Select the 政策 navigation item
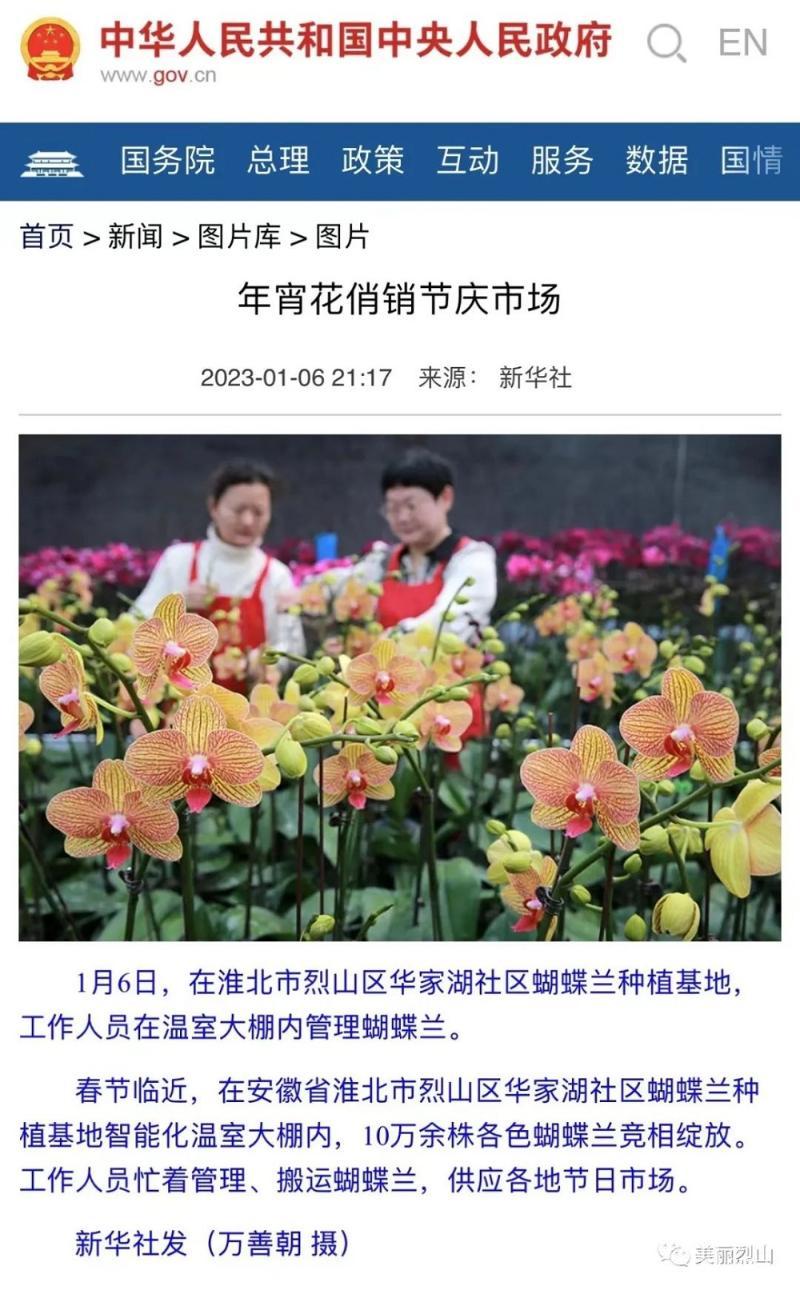 372,160
